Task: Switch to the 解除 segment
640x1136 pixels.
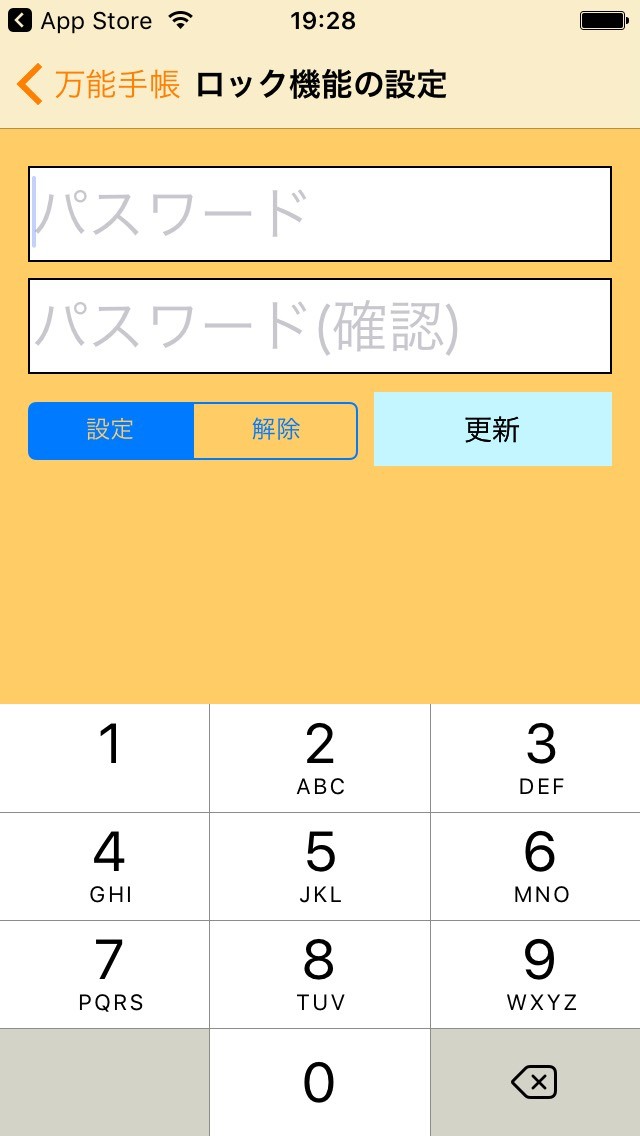Action: click(x=275, y=430)
